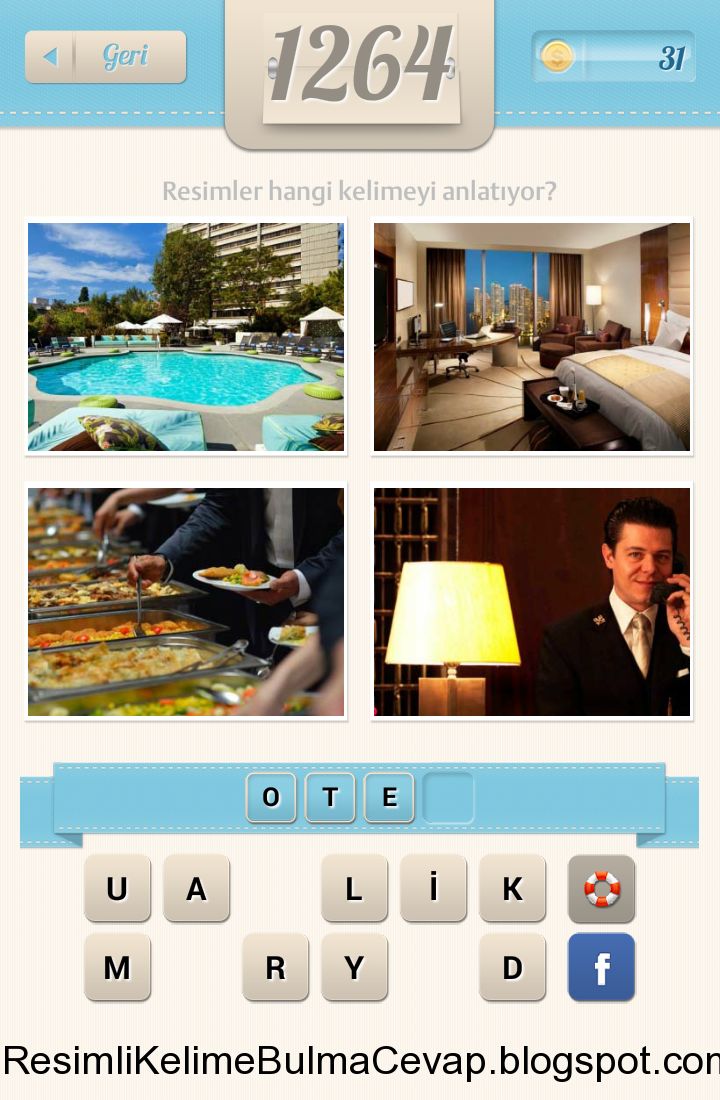
Task: Enlarge the receptionist on phone picture
Action: (532, 602)
